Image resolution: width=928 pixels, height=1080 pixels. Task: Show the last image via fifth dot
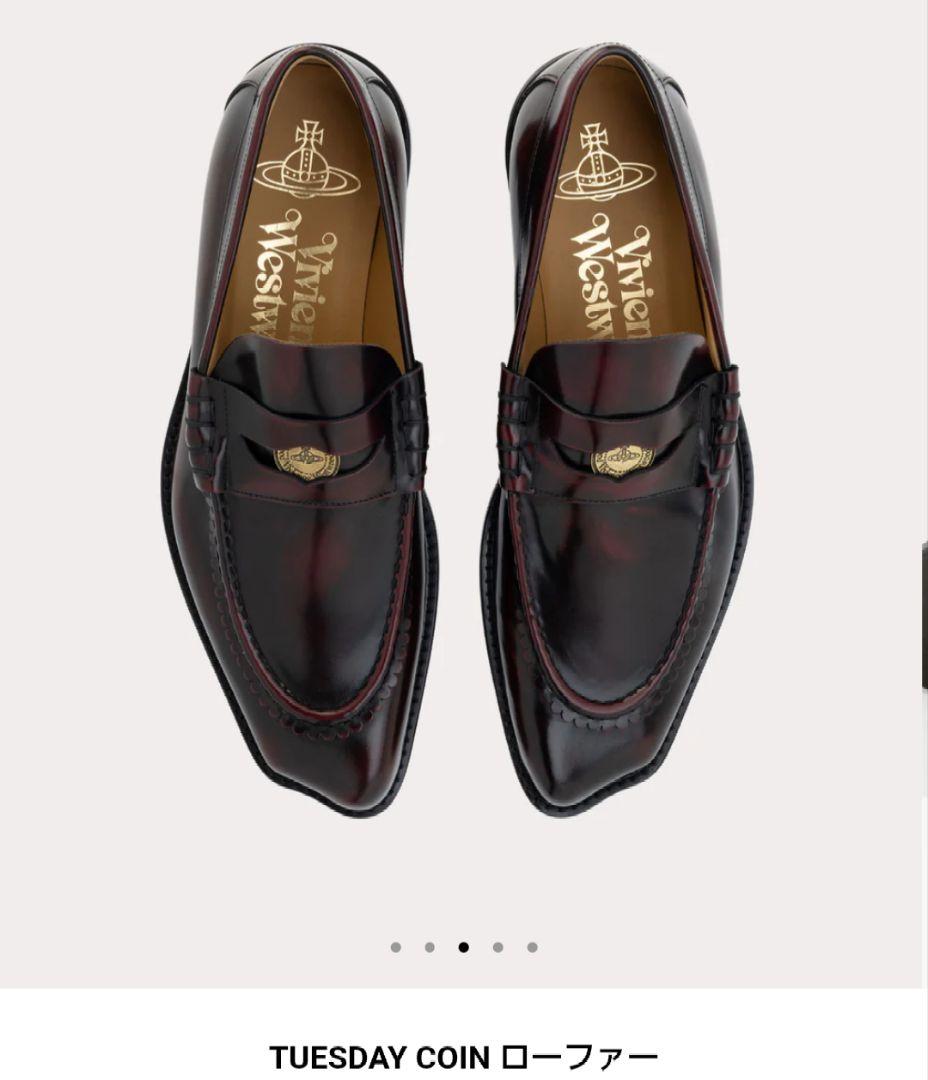tap(532, 947)
